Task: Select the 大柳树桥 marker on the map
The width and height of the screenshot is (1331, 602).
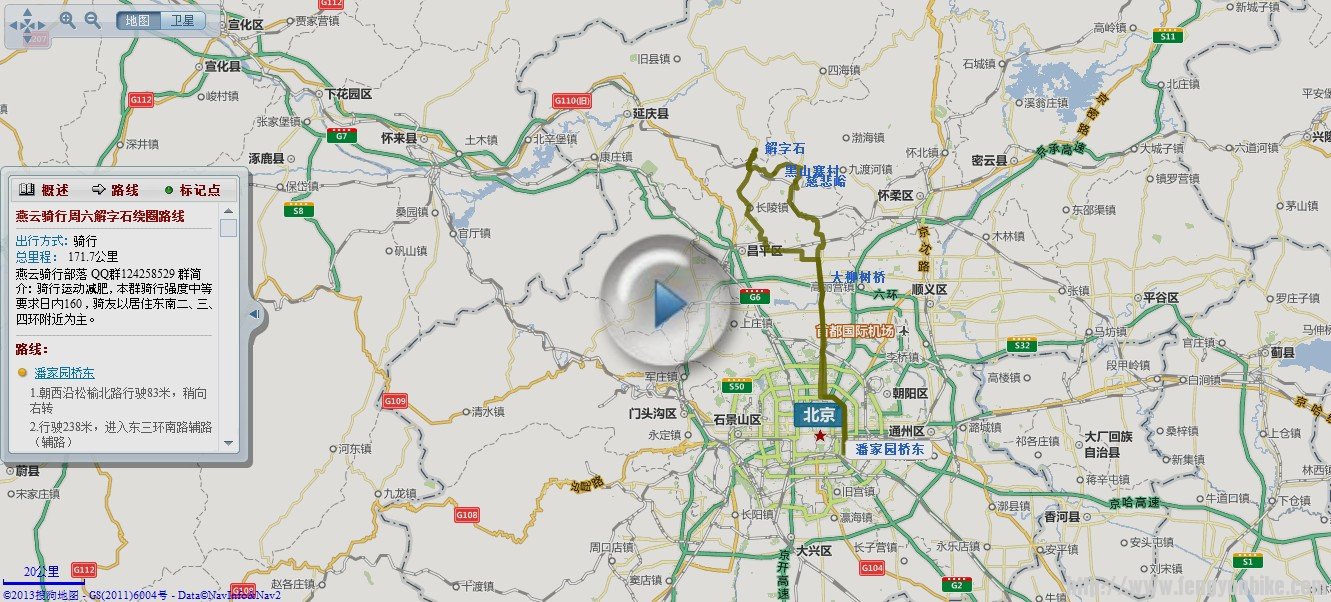Action: click(x=858, y=276)
